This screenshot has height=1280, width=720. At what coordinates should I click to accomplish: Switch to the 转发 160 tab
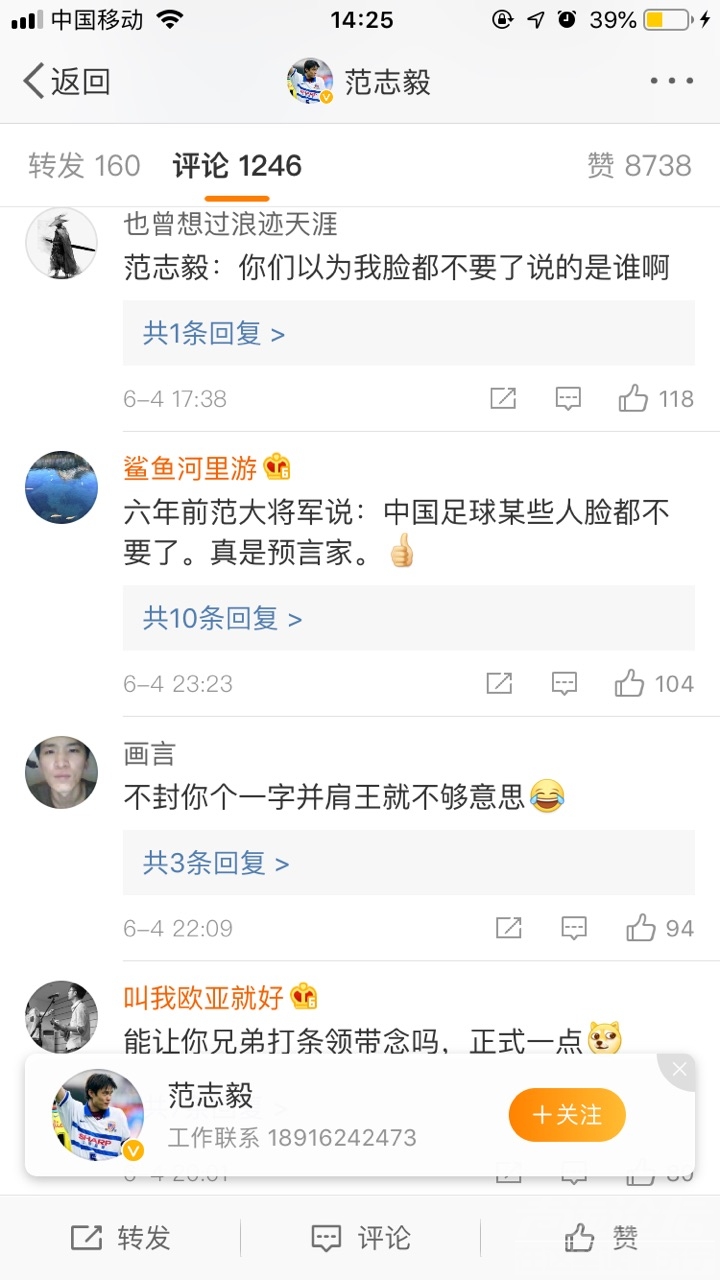84,166
